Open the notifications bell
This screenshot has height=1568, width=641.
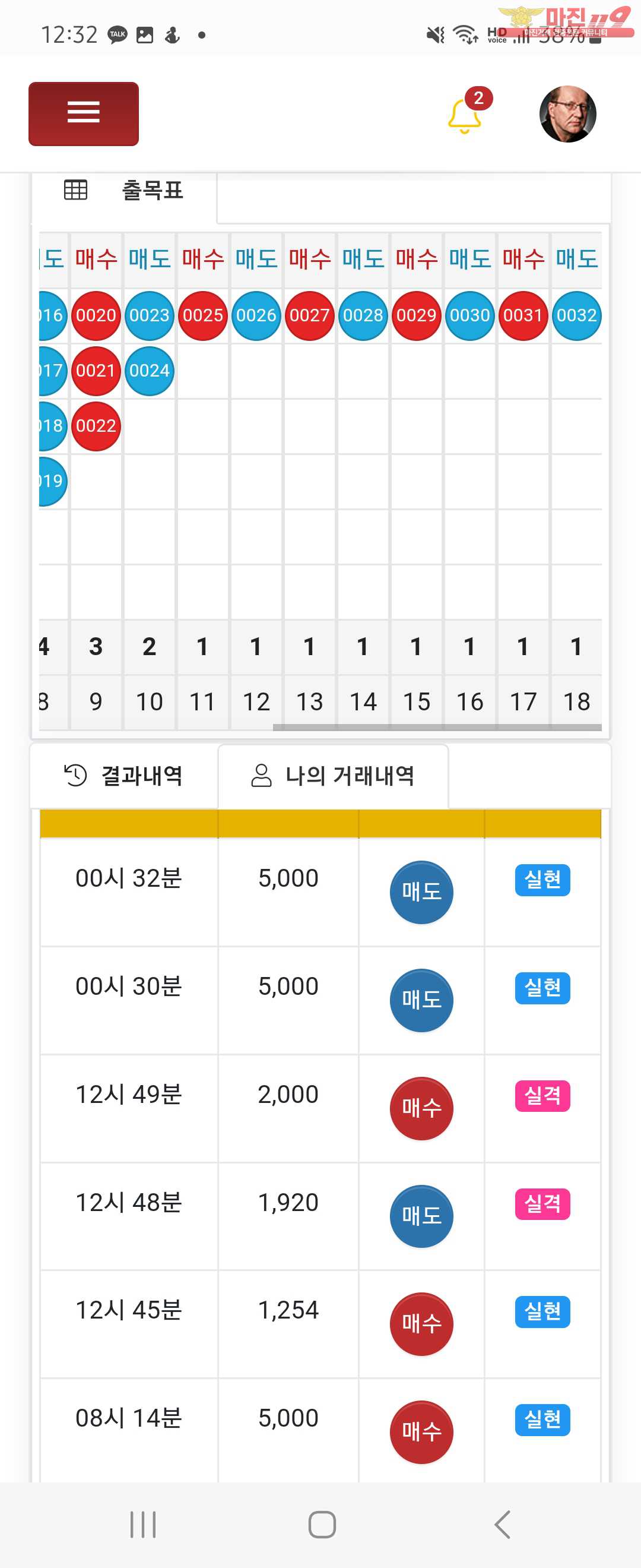465,115
